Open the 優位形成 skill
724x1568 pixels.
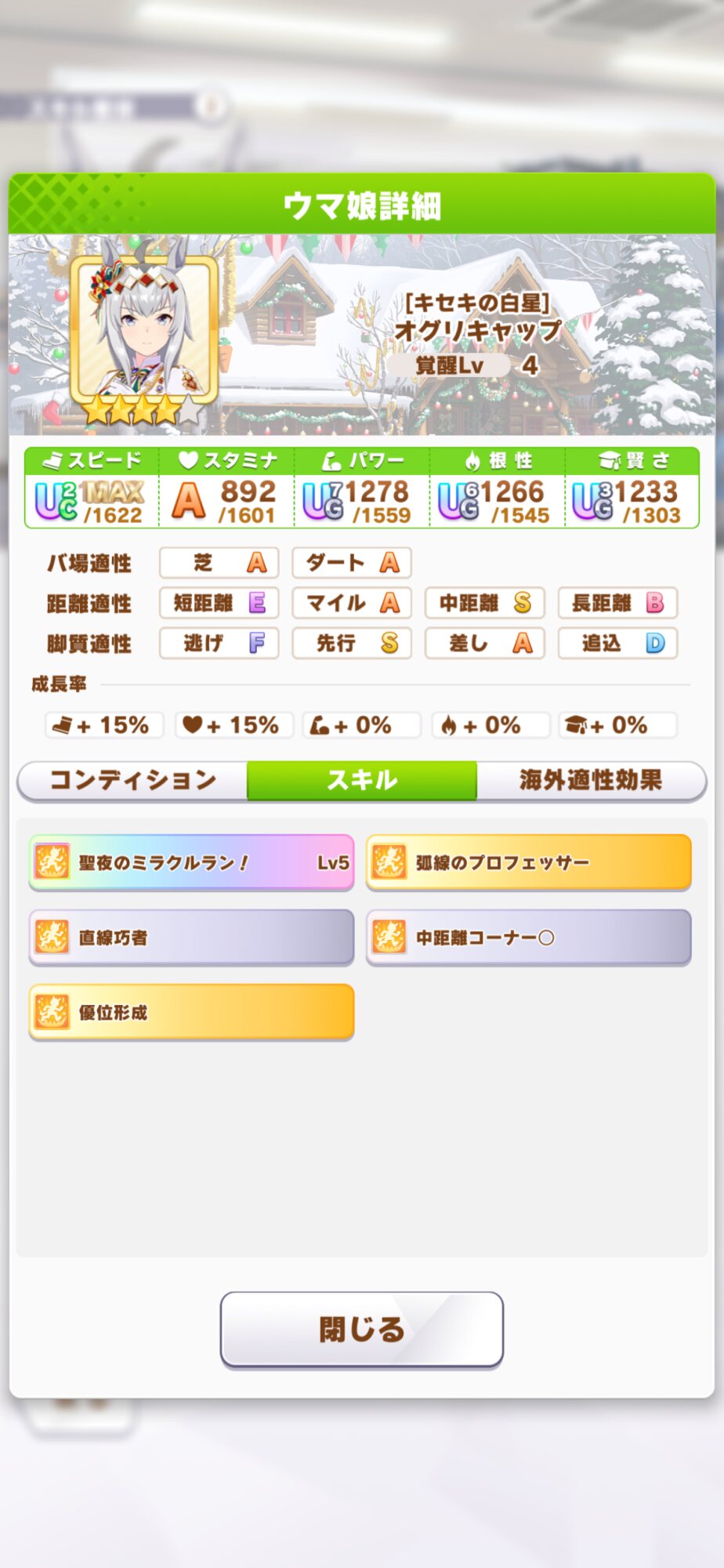(191, 1012)
